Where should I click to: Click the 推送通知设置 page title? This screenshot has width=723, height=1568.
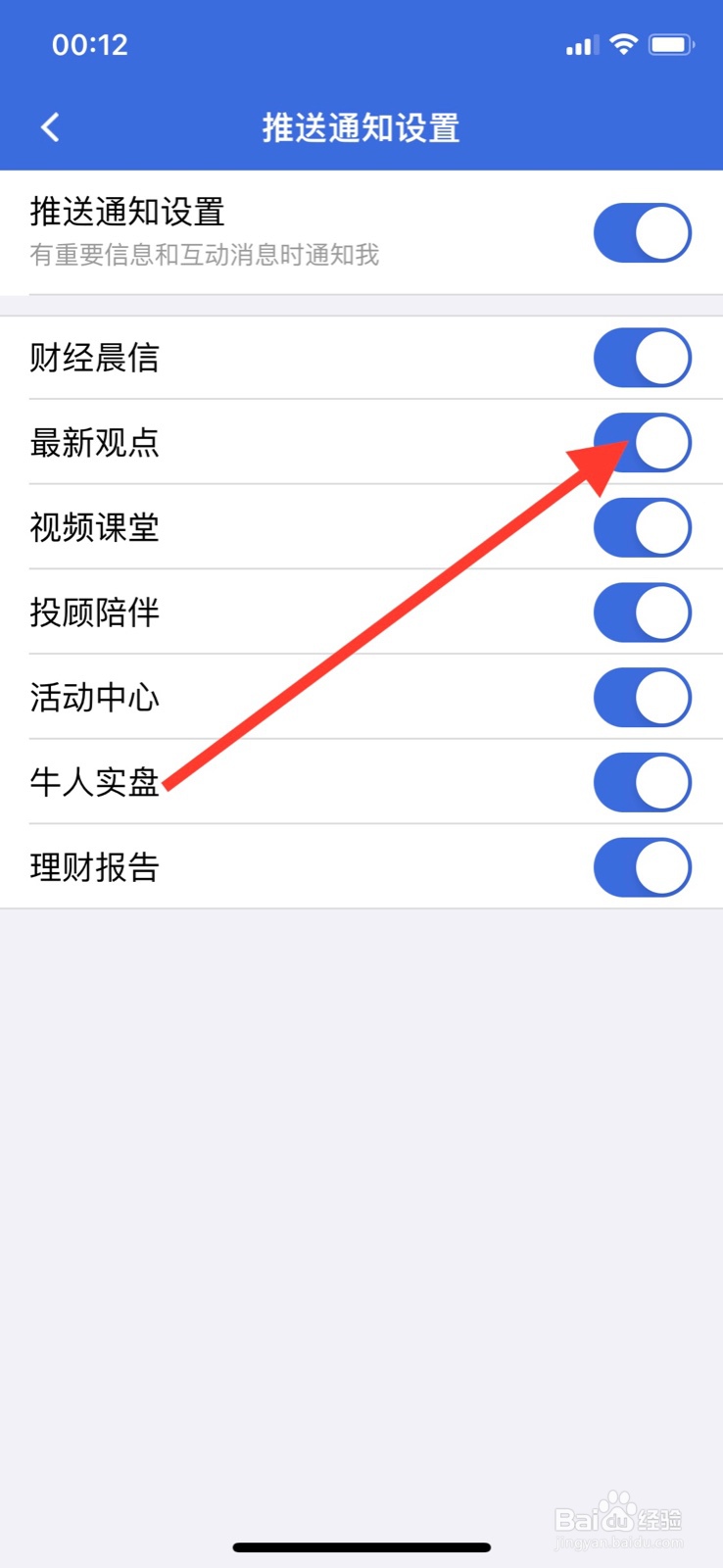click(x=361, y=126)
